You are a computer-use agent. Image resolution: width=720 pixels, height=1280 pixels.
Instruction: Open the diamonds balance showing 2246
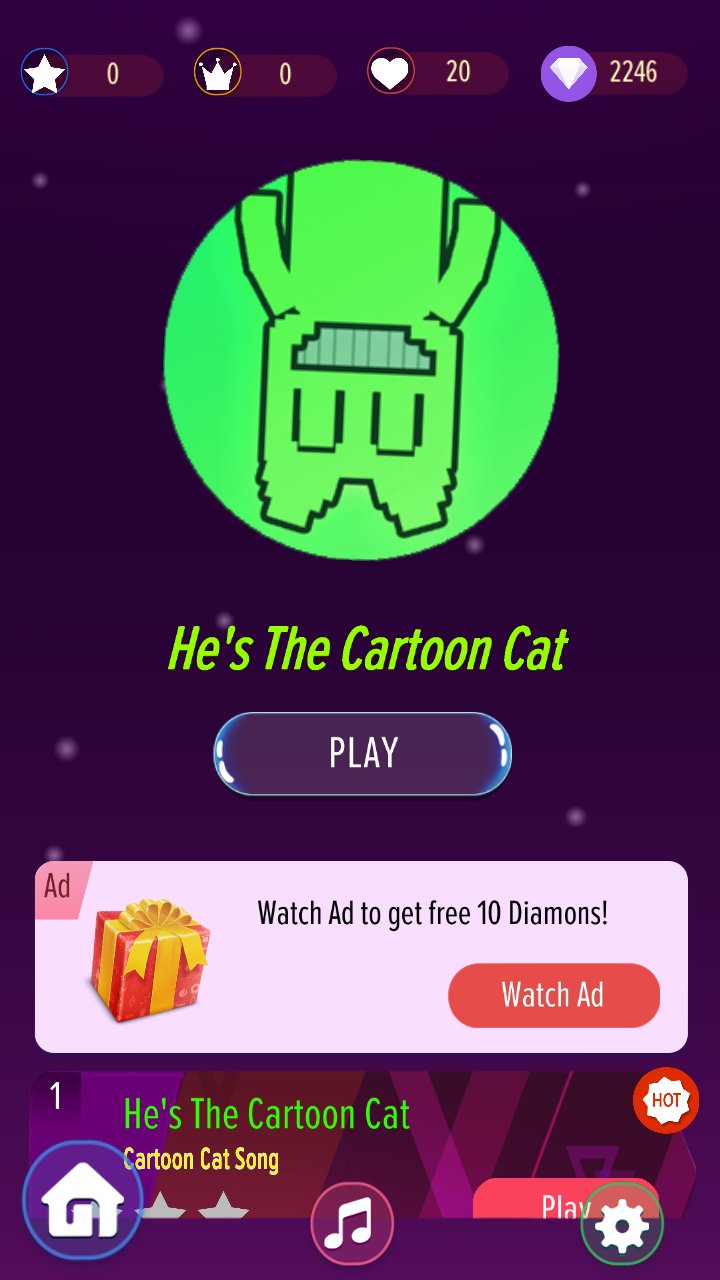point(614,73)
